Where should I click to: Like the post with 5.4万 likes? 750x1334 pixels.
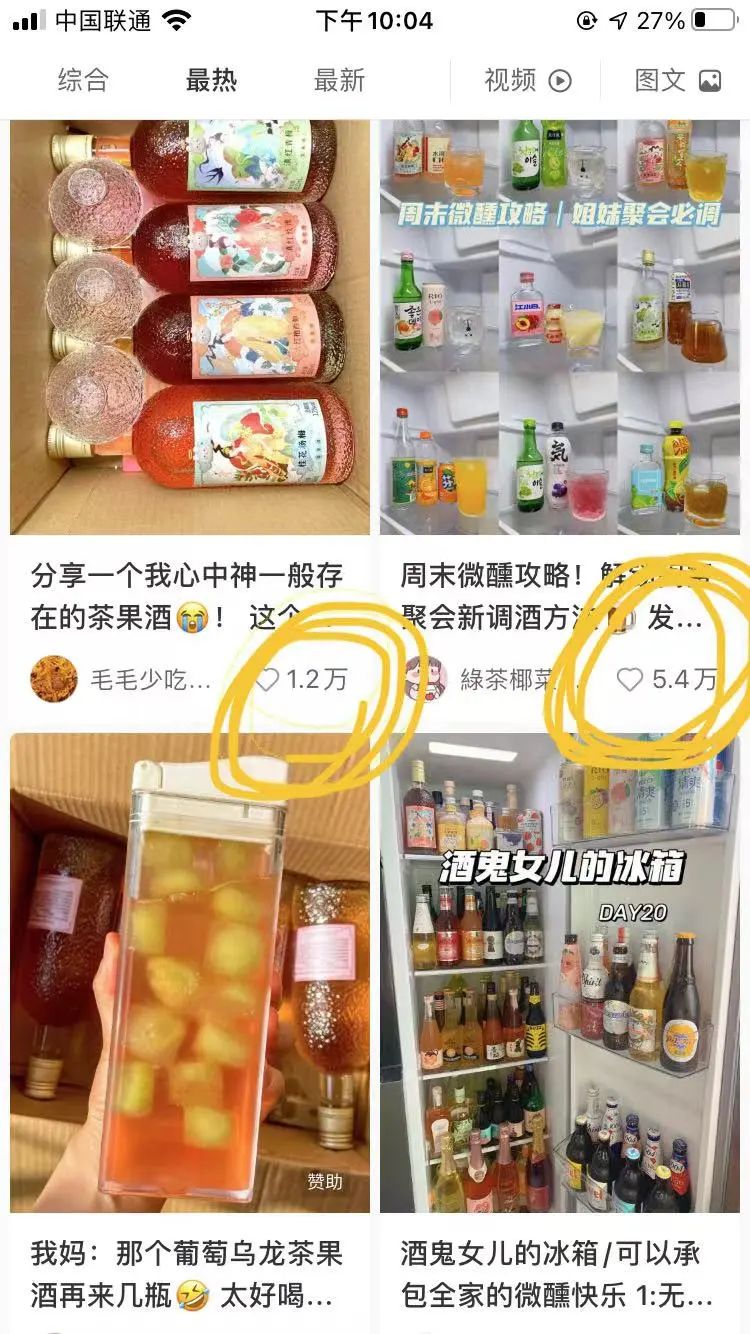(x=629, y=680)
